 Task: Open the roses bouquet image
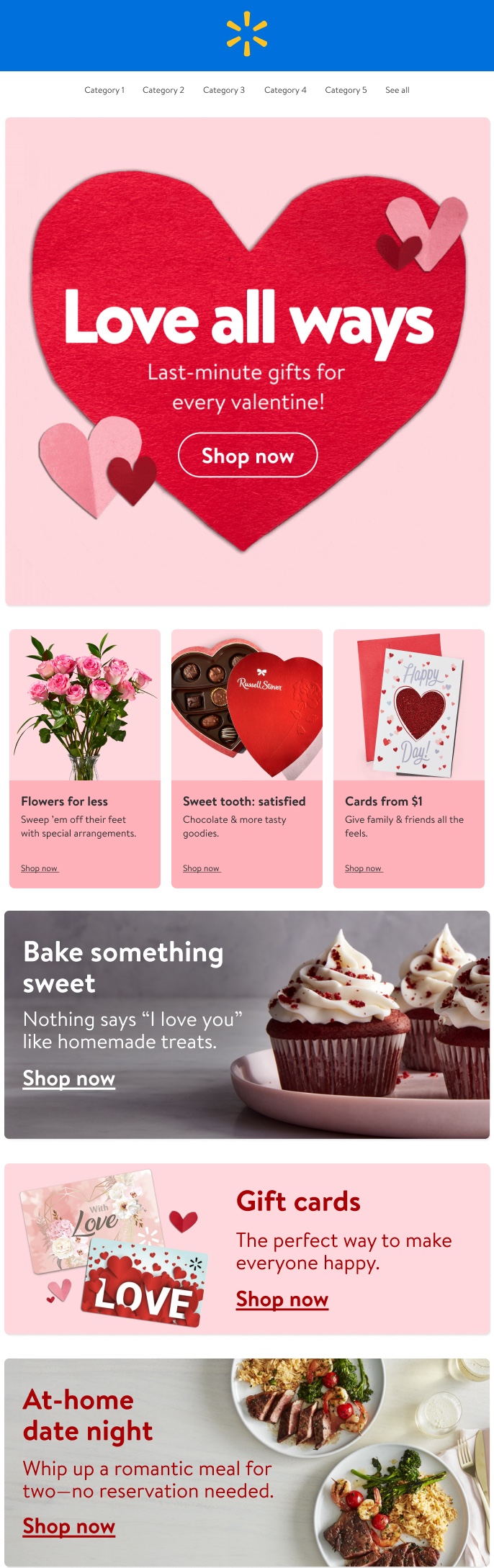pos(85,706)
